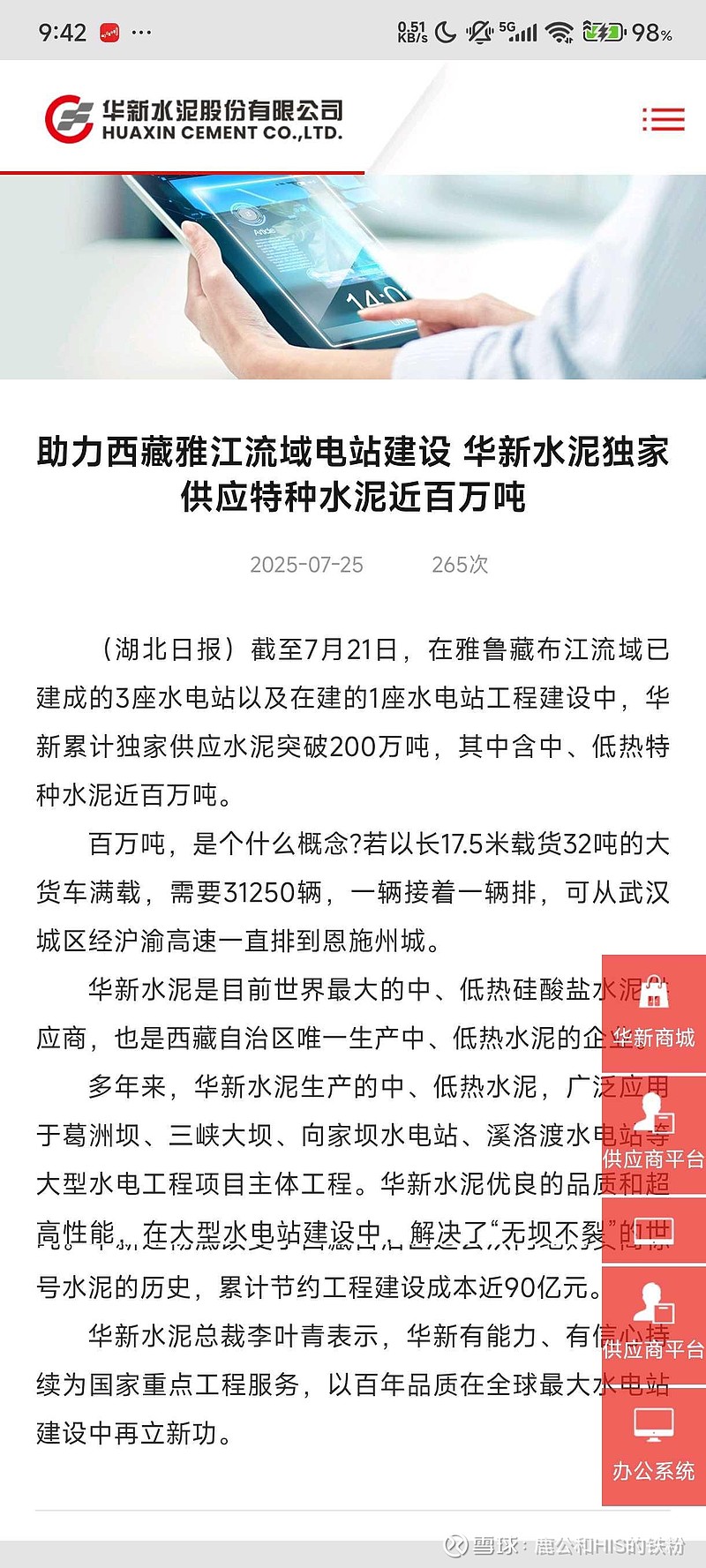Screen dimensions: 706x1568
Task: Tap the ellipsis next to the clock
Action: (141, 32)
